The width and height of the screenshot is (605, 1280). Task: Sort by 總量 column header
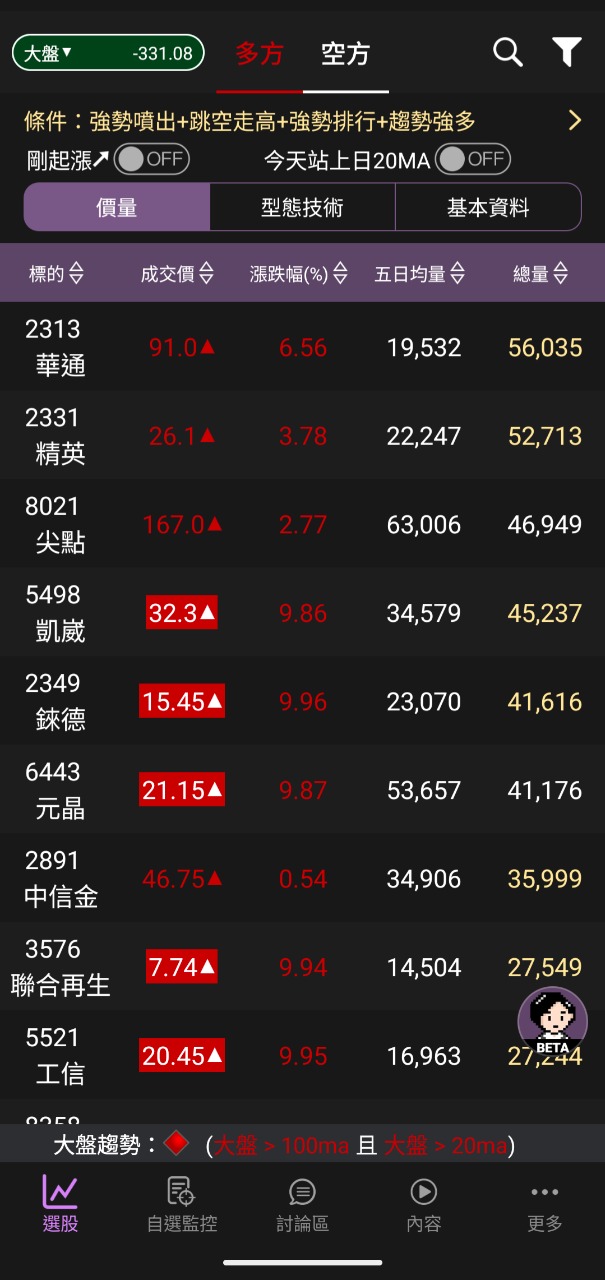[x=540, y=273]
